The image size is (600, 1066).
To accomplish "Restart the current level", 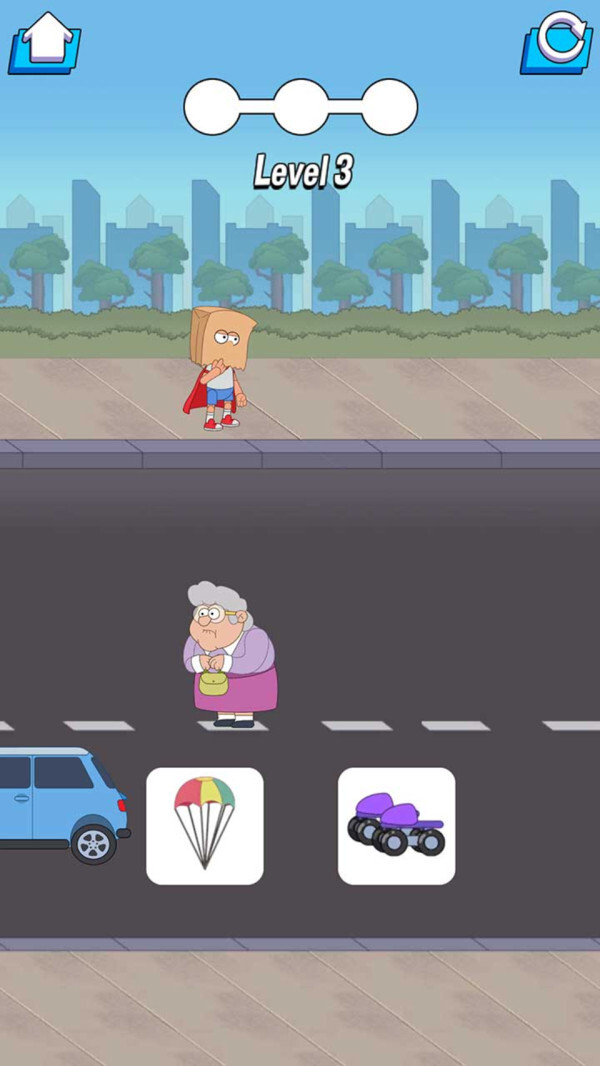I will click(557, 42).
